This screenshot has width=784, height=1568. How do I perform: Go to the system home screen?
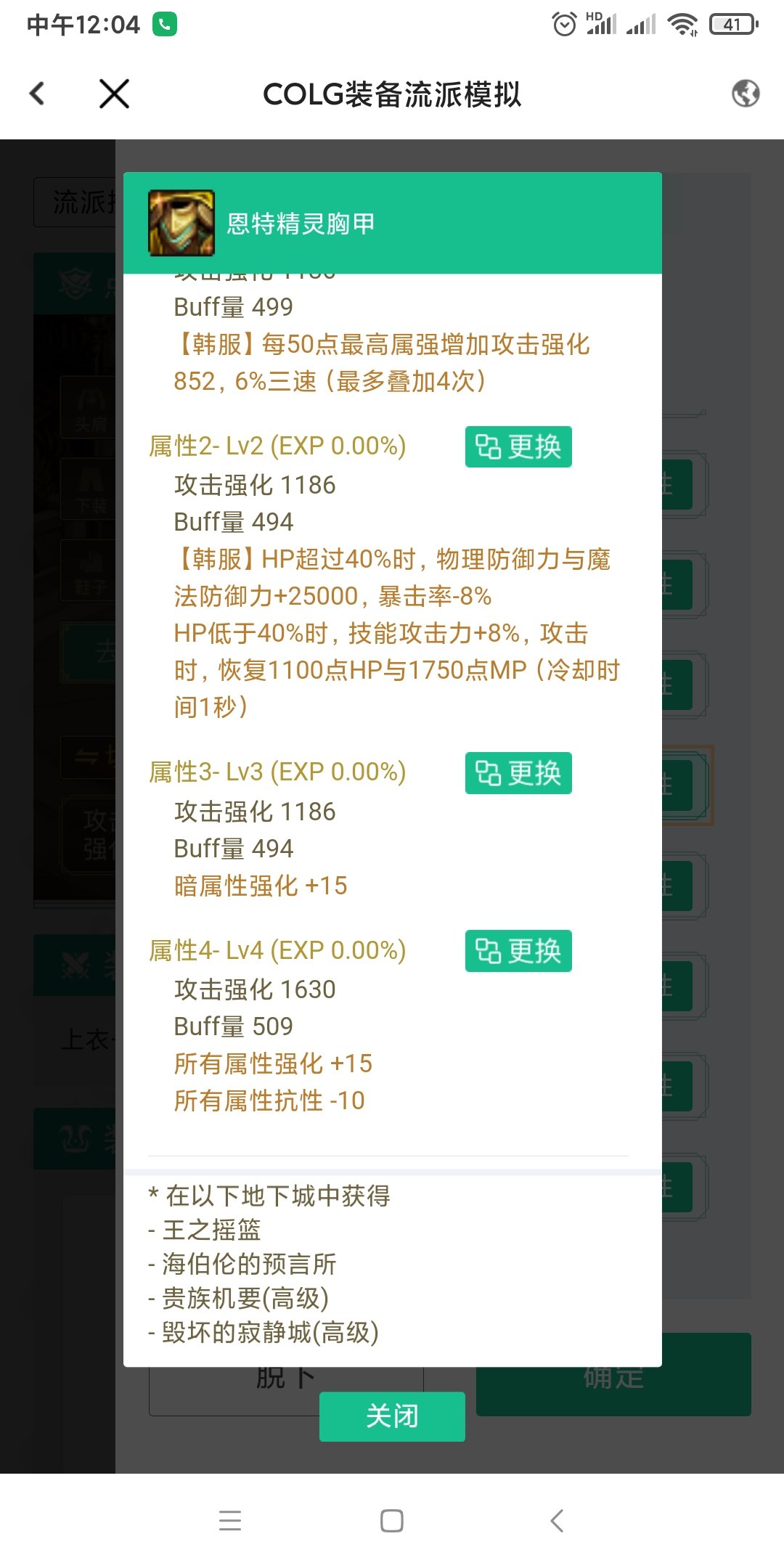coord(392,1520)
